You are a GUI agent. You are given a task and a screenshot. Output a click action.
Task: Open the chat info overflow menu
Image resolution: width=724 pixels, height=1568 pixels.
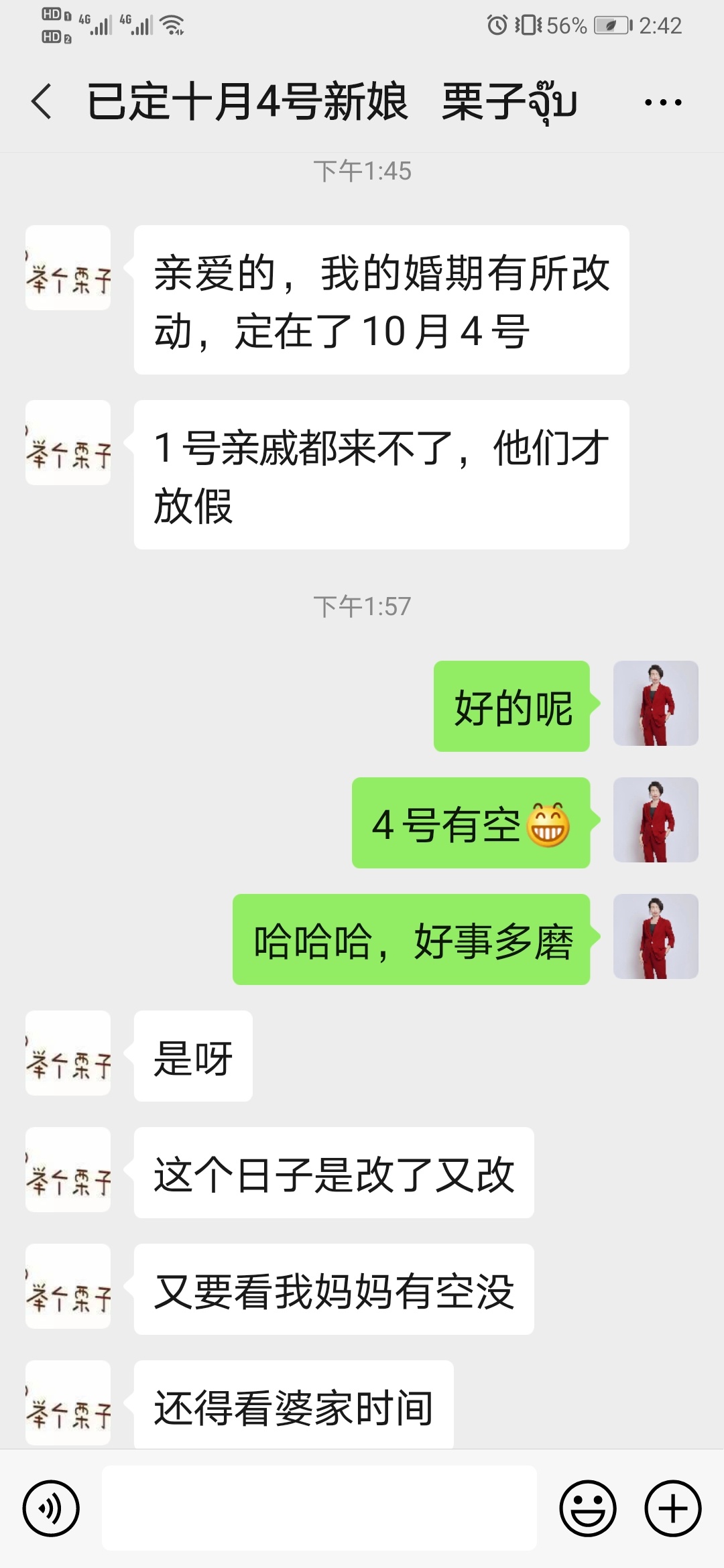[x=663, y=103]
